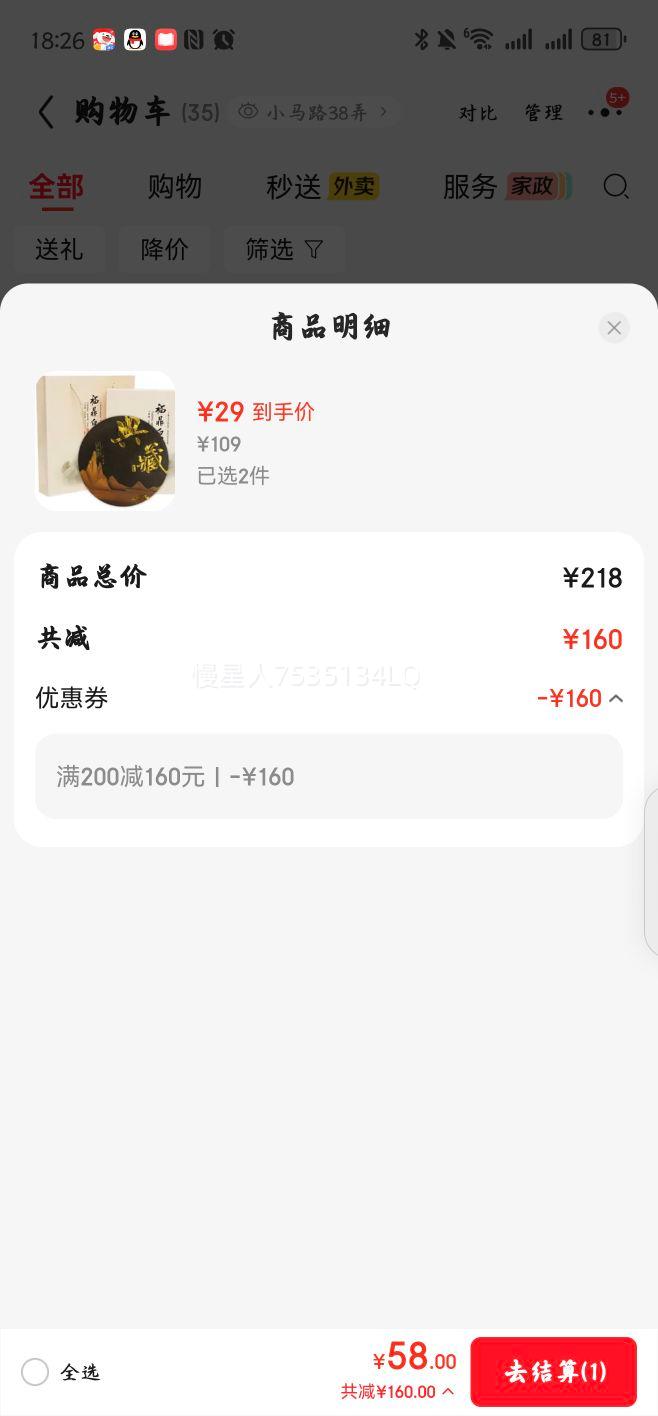
Task: Select the 送礼 filter chip
Action: (59, 250)
